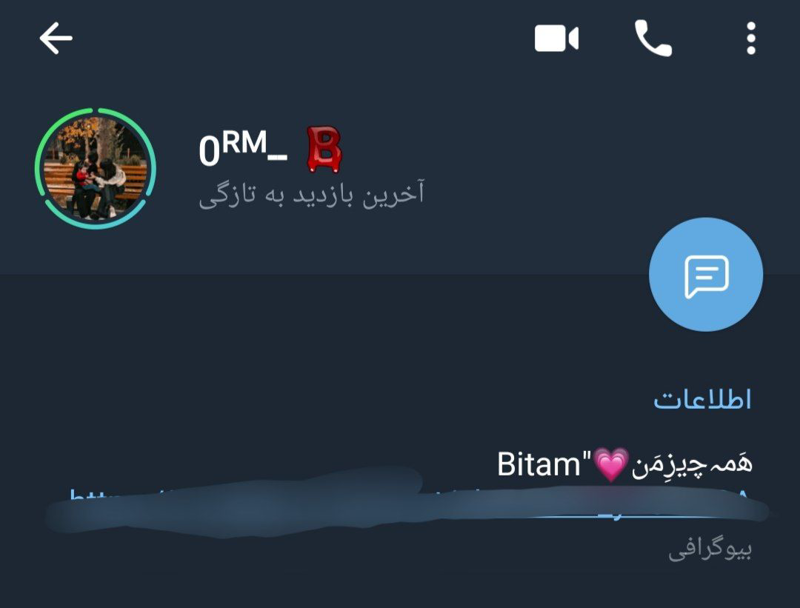Go back with the arrow icon
This screenshot has width=800, height=608.
(x=56, y=38)
